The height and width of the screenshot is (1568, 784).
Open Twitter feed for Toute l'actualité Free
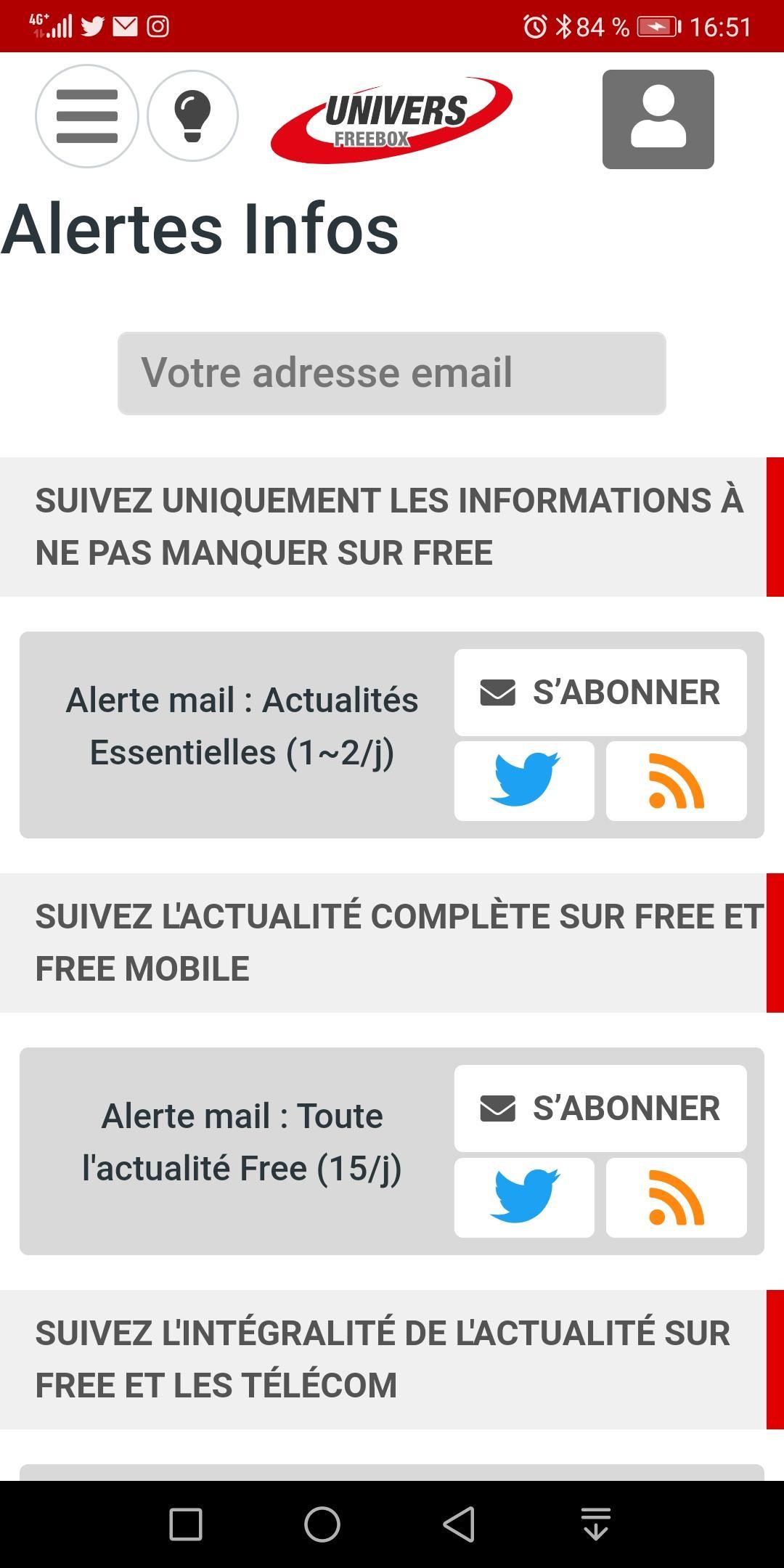tap(524, 1198)
